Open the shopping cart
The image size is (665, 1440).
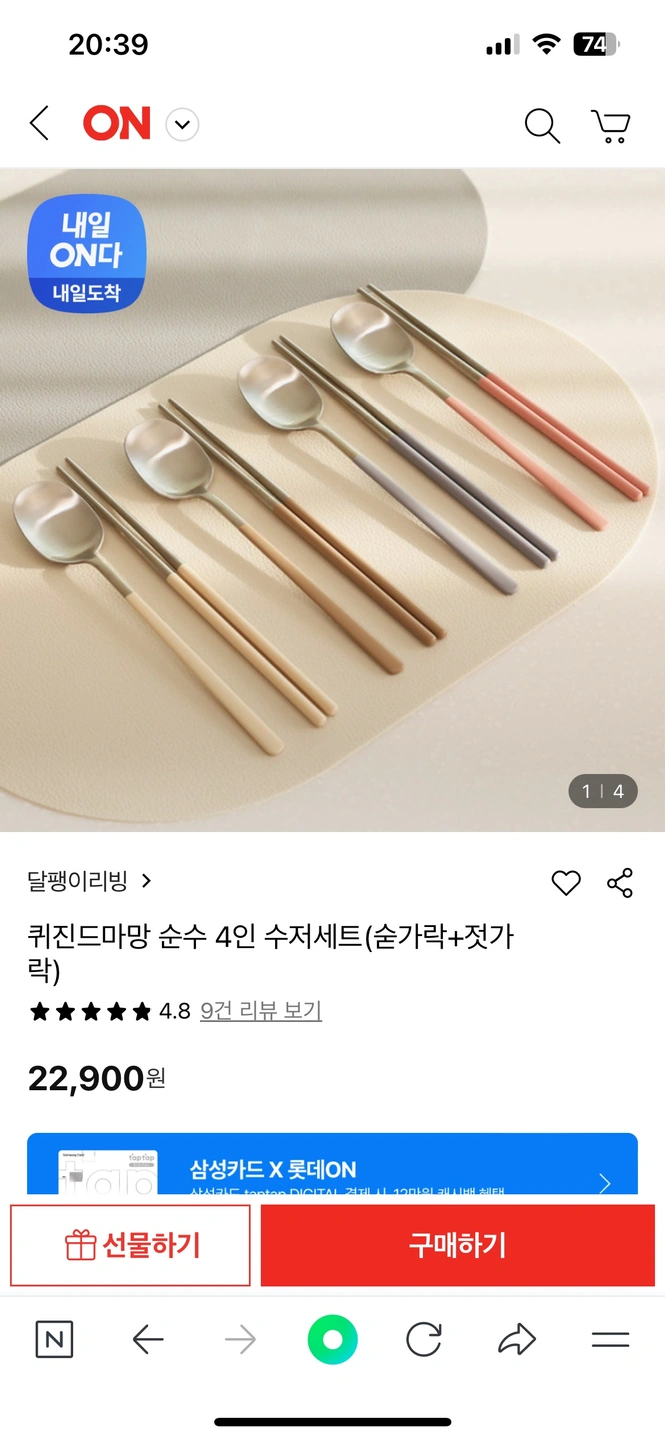point(610,125)
